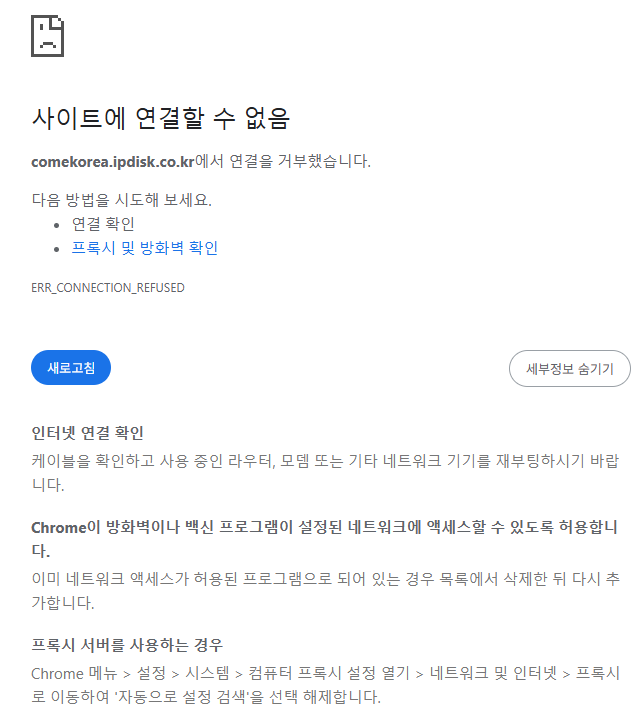Open the 프록시 및 방화벽 확인 link

[145, 248]
